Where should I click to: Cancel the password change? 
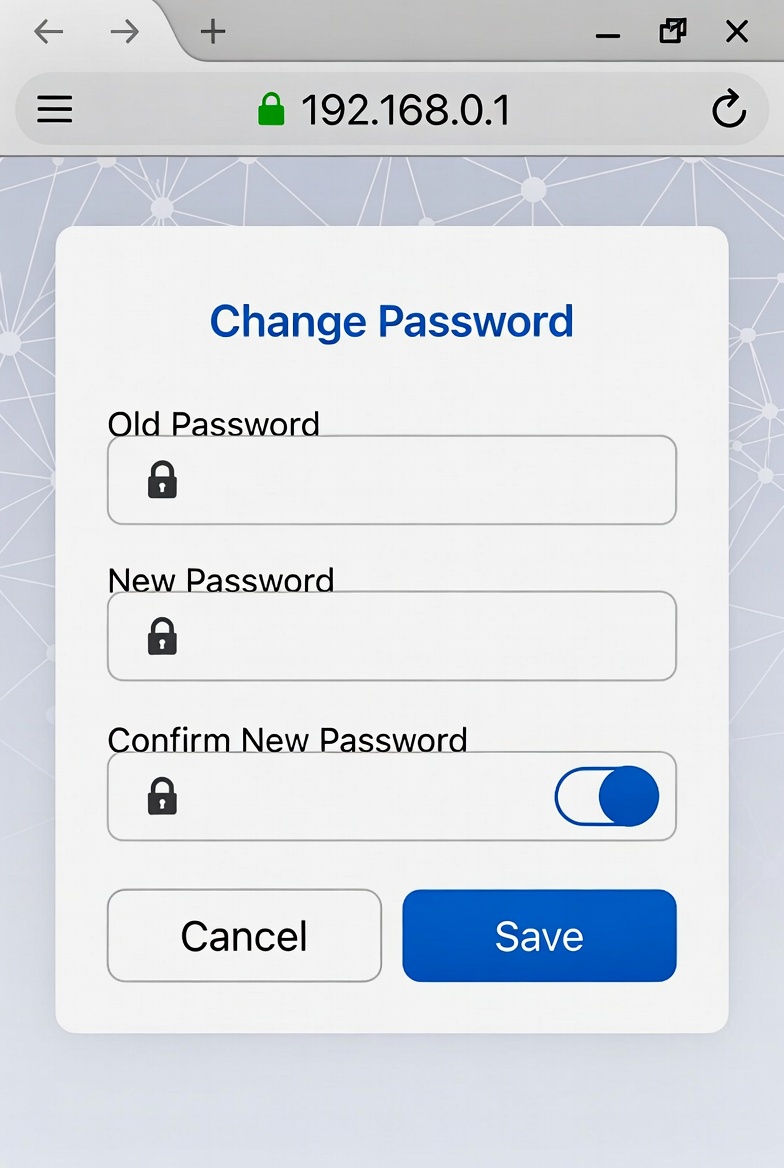point(243,935)
